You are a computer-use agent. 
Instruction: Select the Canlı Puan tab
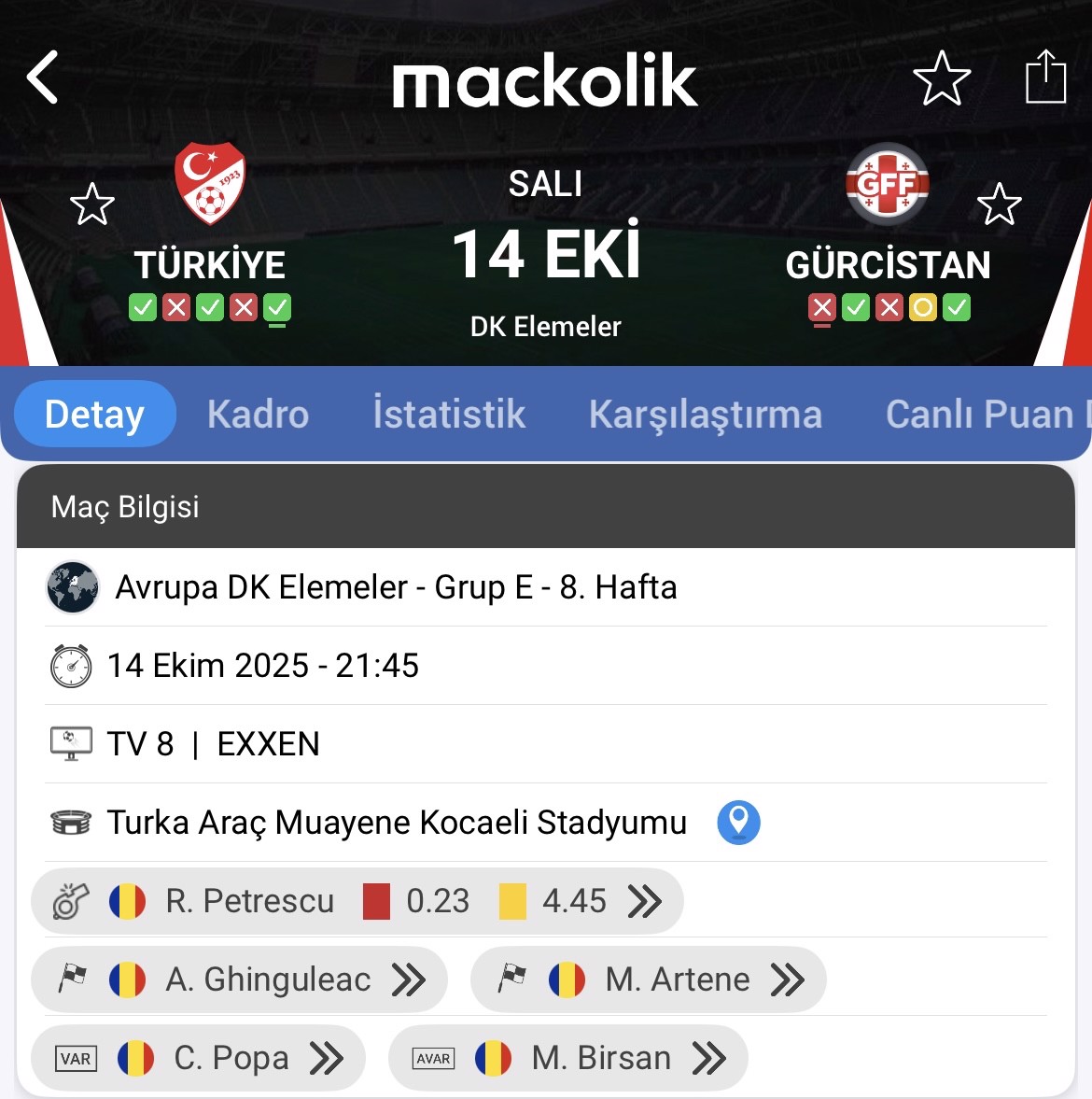[x=980, y=415]
